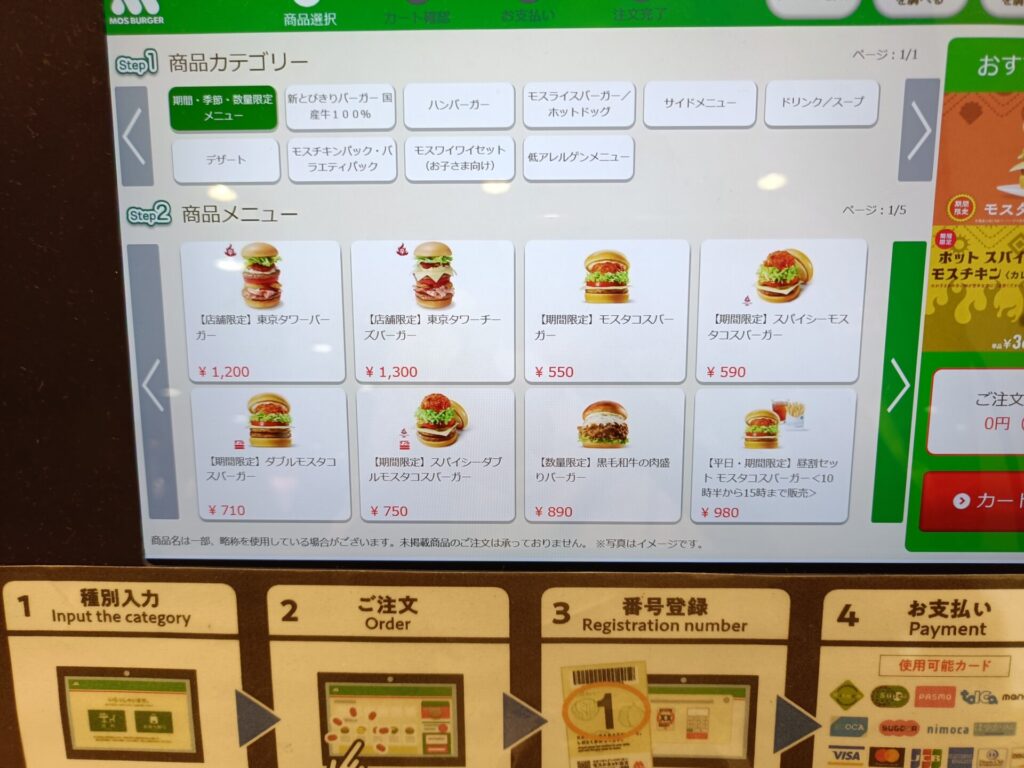The width and height of the screenshot is (1024, 768).
Task: Go to next page of 商品メニュー
Action: coord(898,383)
